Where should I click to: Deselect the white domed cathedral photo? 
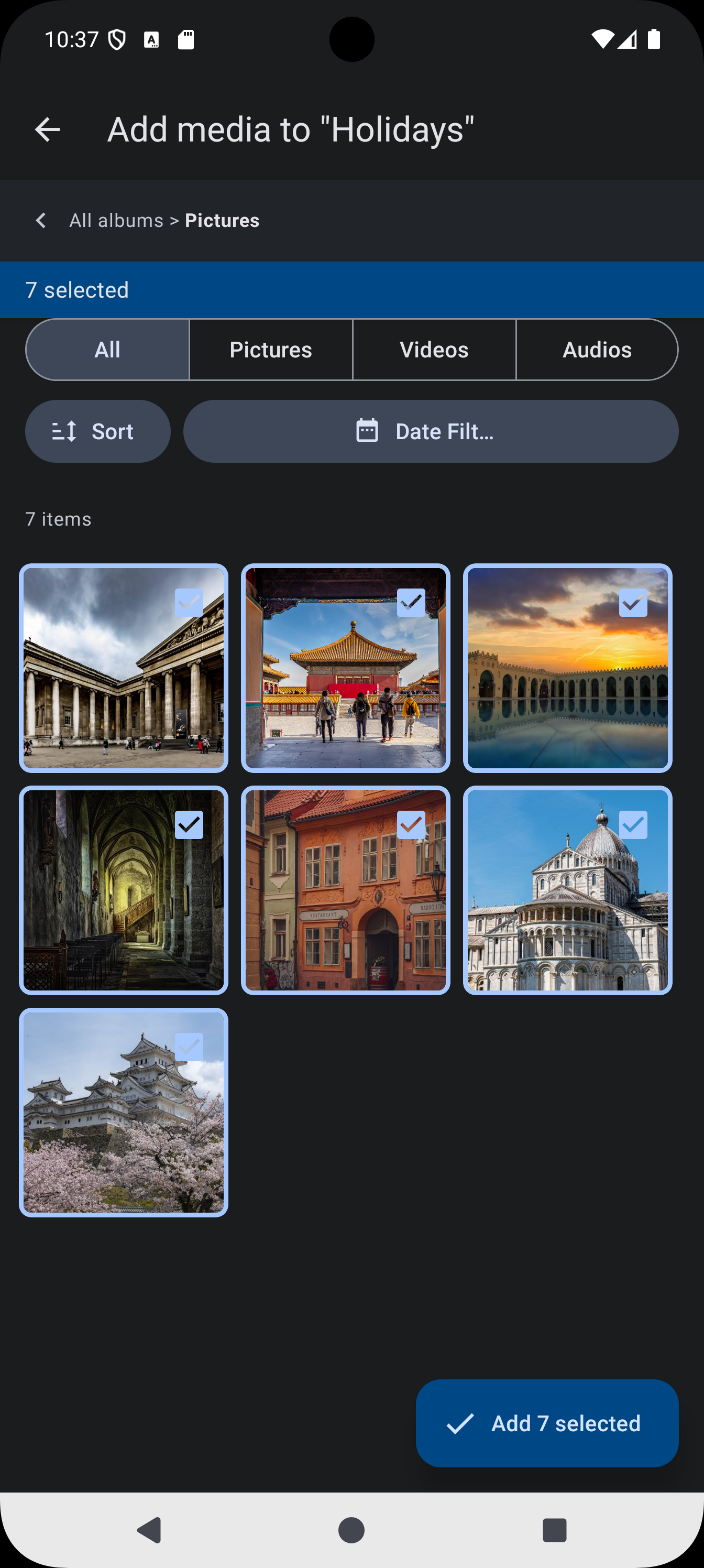[x=568, y=890]
